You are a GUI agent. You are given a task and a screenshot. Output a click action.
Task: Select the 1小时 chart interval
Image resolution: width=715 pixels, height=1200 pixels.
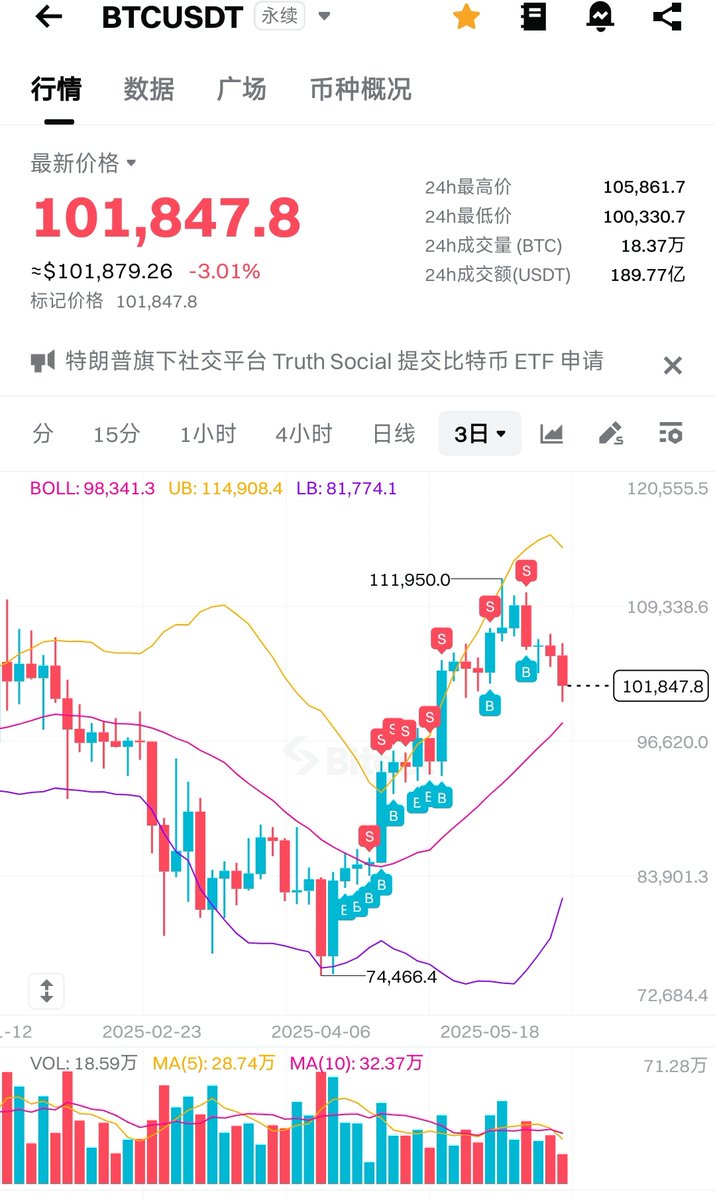(x=208, y=434)
